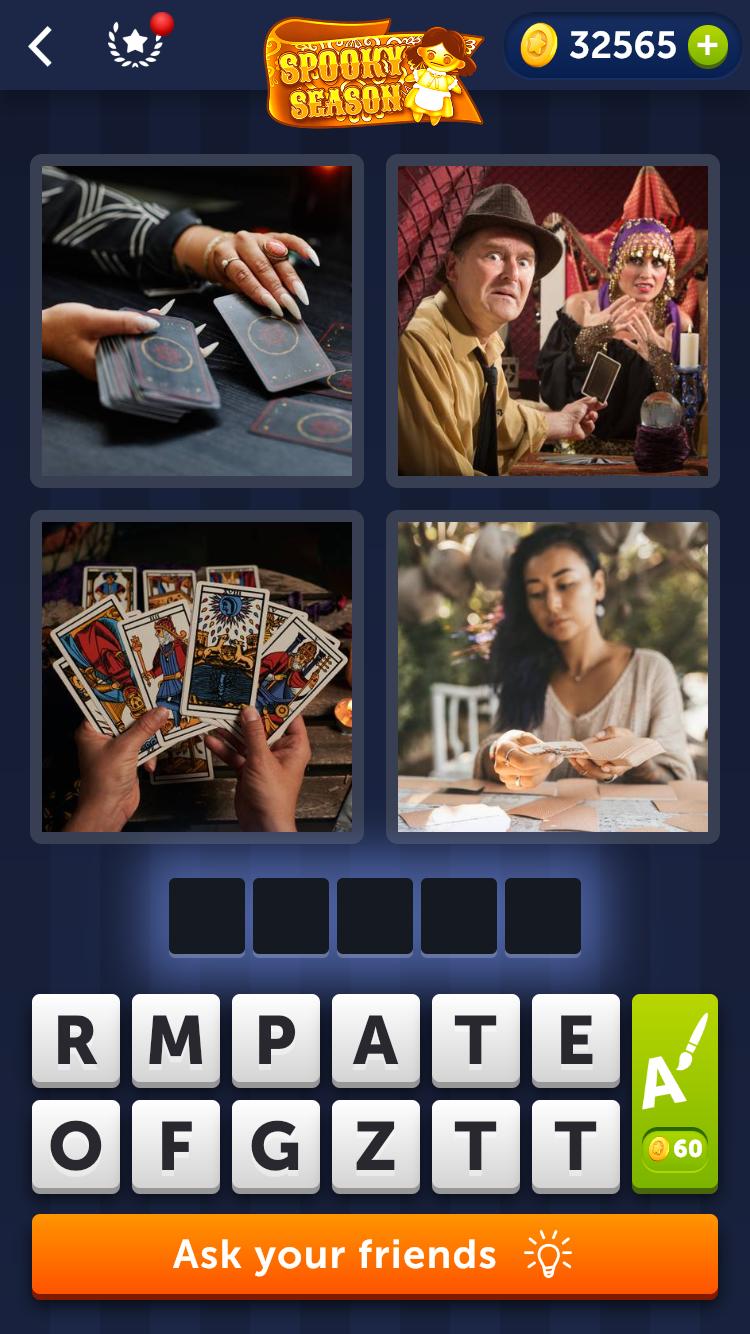This screenshot has width=750, height=1334.
Task: Add more coins with the plus button
Action: [x=707, y=46]
